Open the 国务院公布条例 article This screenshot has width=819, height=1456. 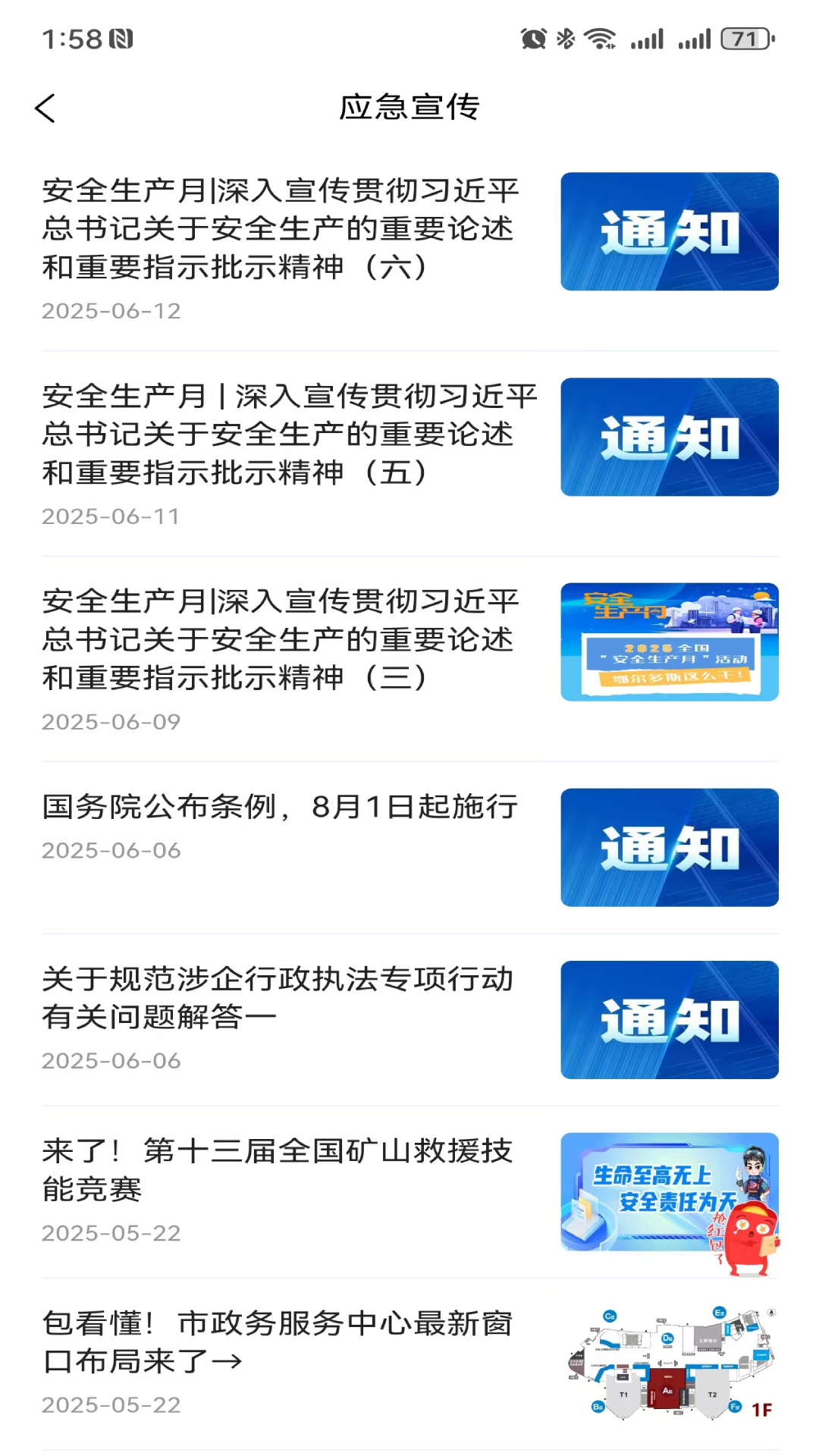pos(279,808)
